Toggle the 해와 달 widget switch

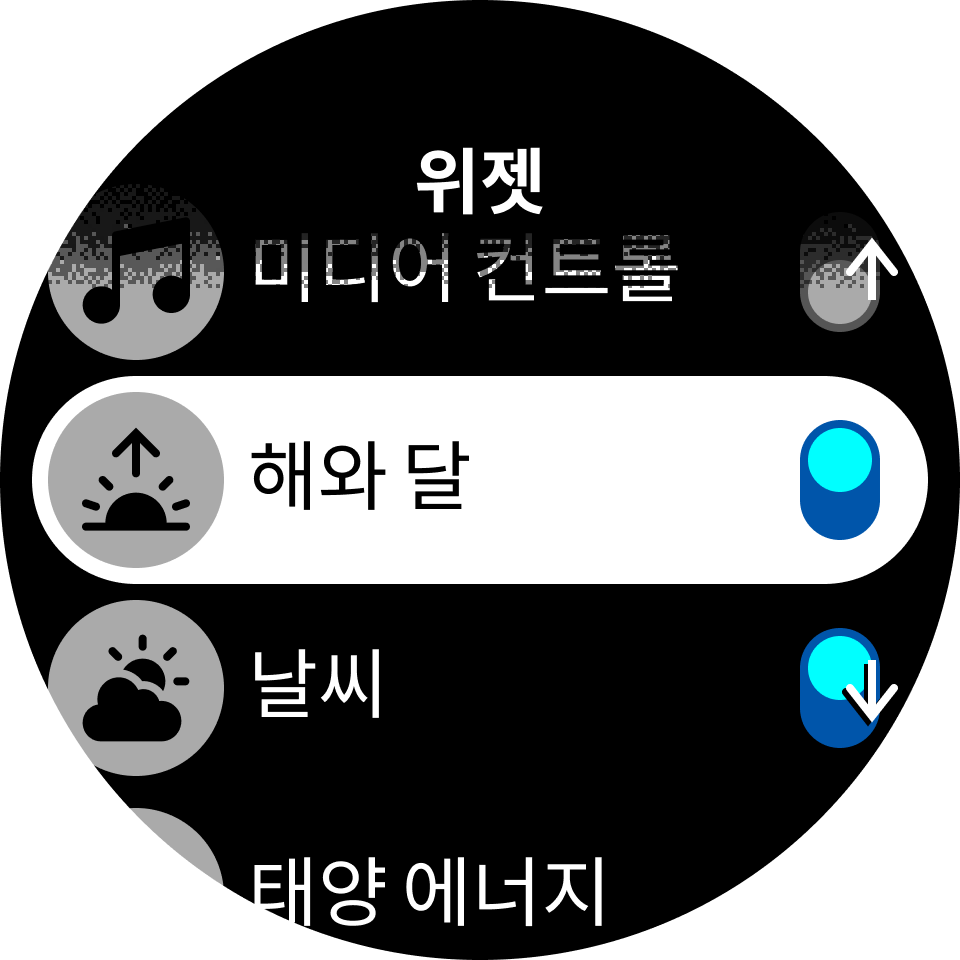(839, 480)
